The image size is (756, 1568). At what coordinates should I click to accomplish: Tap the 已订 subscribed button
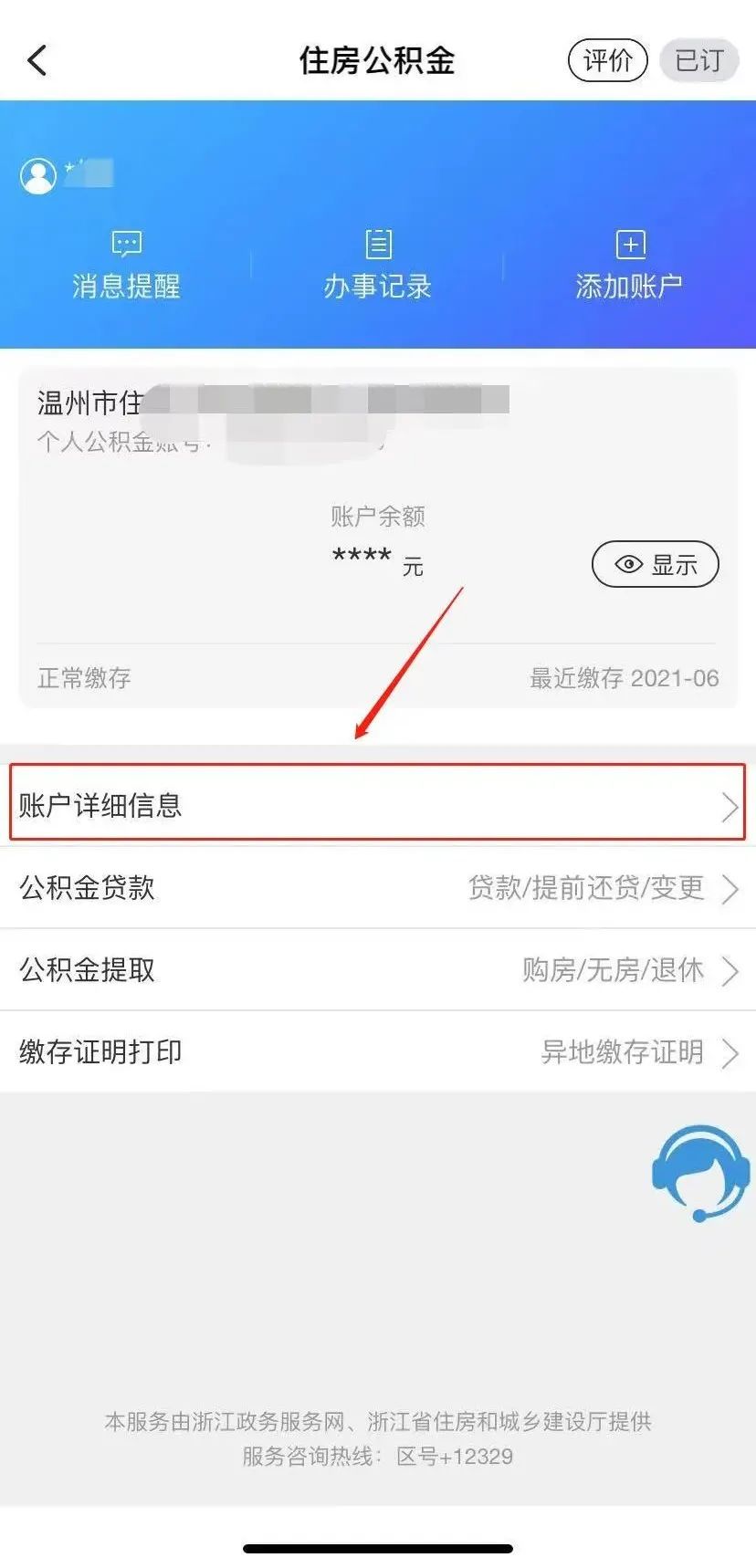[698, 61]
